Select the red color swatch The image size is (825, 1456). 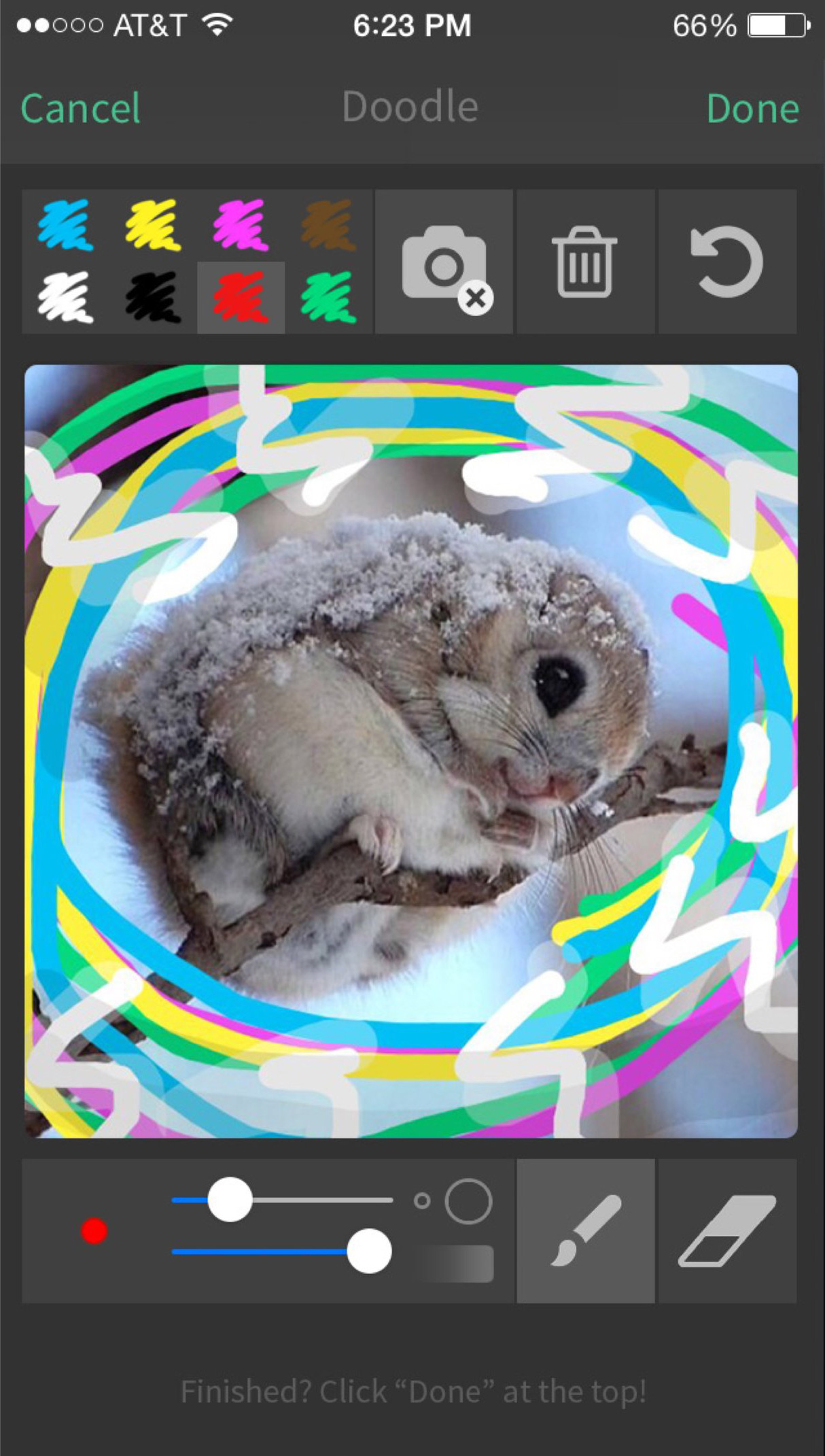click(241, 298)
